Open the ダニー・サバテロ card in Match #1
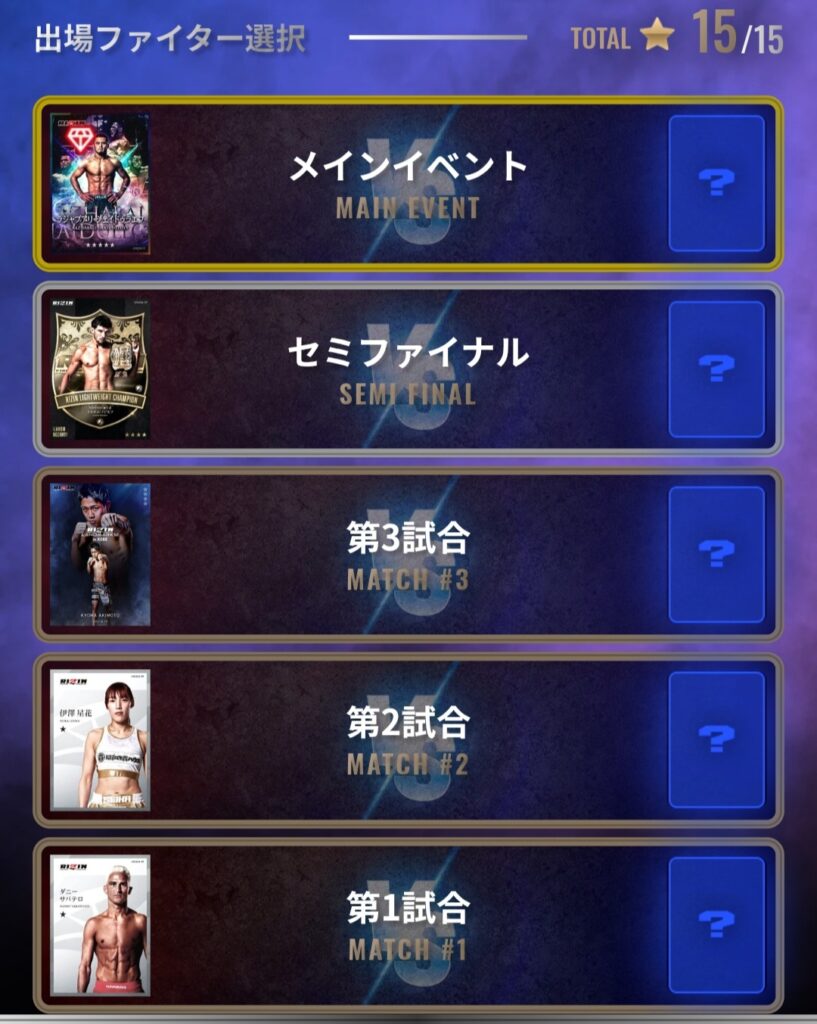This screenshot has height=1024, width=817. 100,925
